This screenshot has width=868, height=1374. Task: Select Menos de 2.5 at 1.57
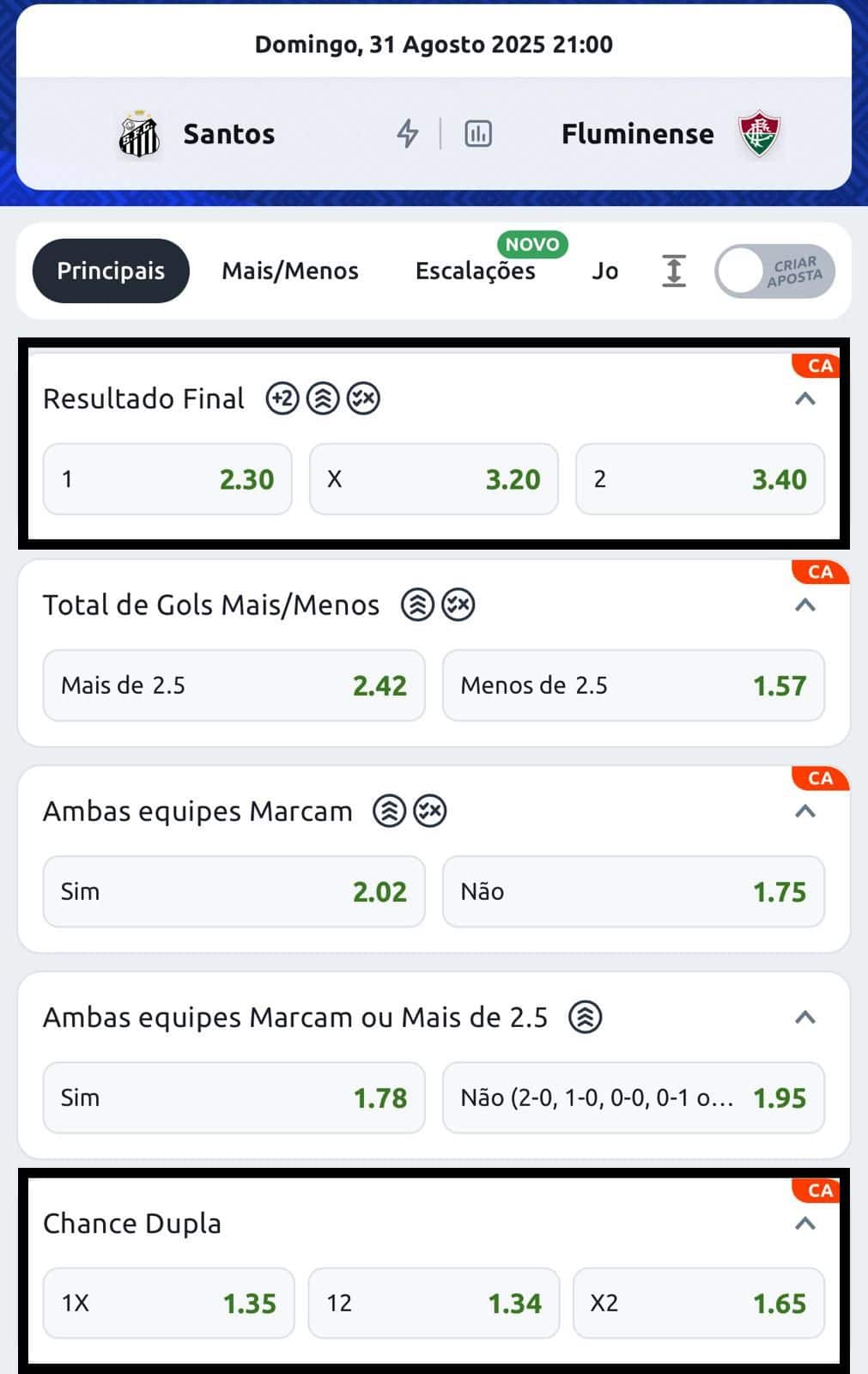633,685
